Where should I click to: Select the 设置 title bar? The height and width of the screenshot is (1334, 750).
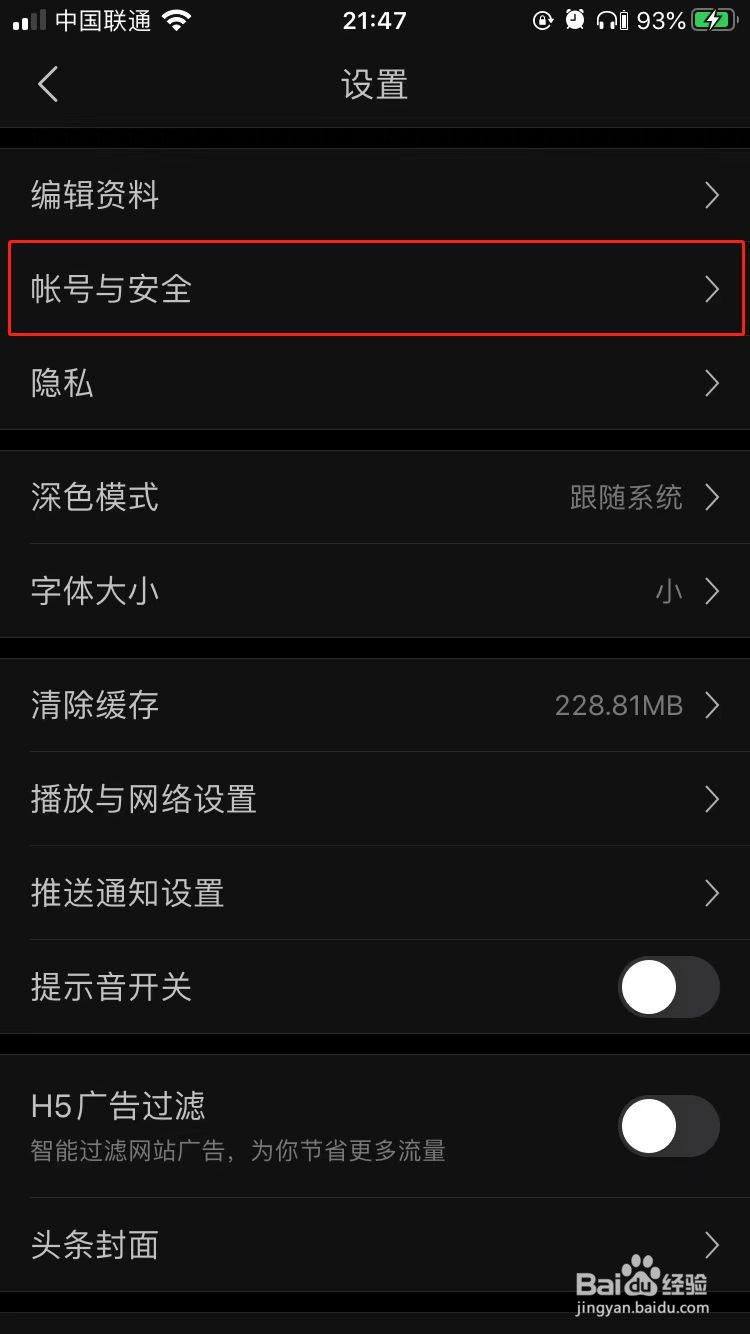(x=375, y=84)
